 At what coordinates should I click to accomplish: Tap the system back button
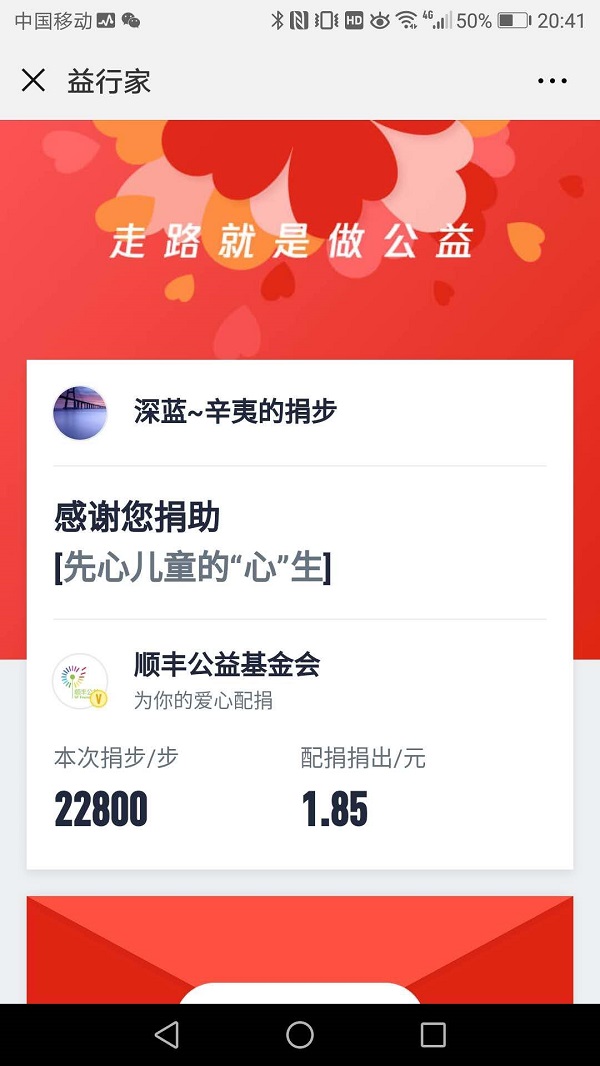pyautogui.click(x=167, y=1034)
